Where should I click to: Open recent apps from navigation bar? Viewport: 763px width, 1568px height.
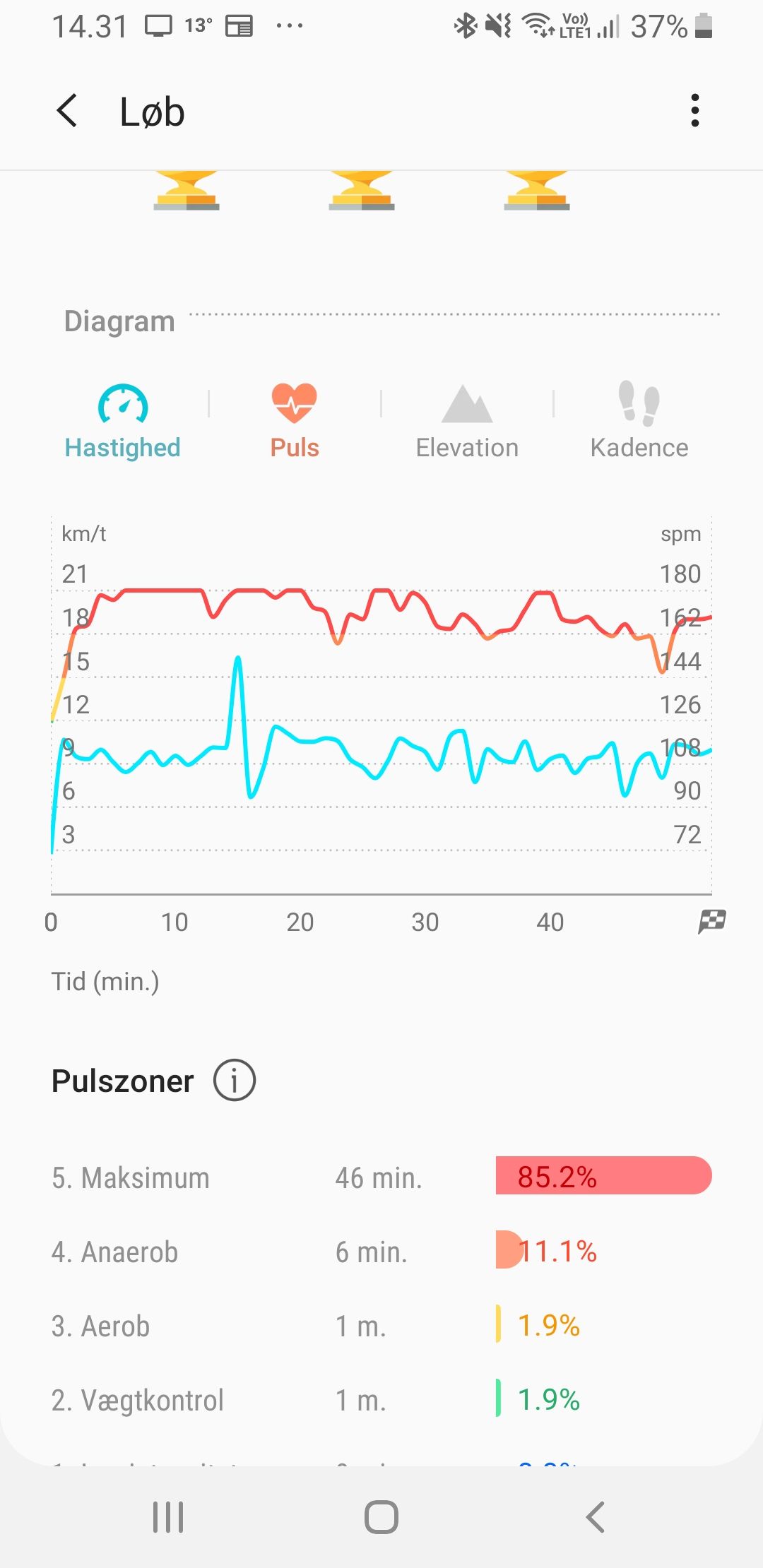tap(168, 1517)
